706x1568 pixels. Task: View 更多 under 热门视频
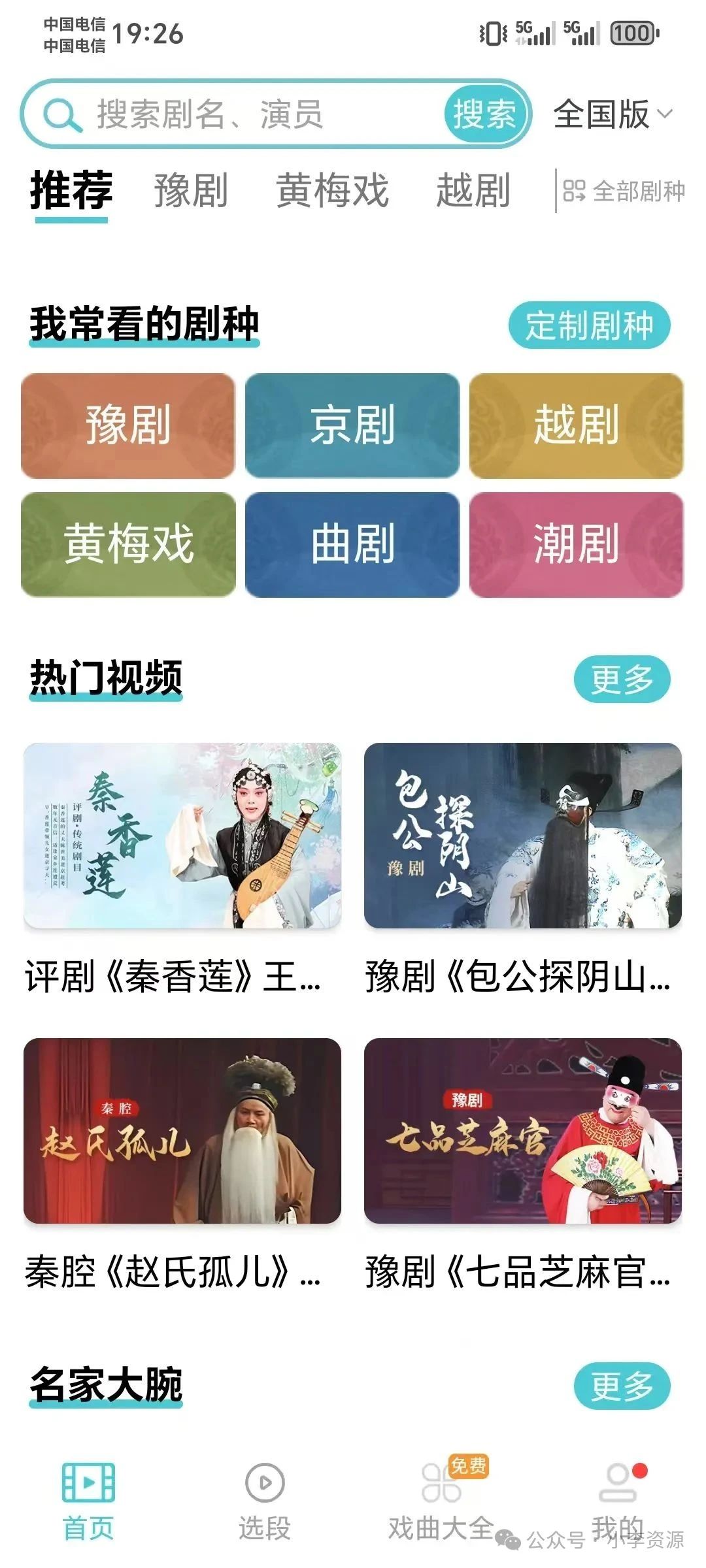click(x=622, y=679)
